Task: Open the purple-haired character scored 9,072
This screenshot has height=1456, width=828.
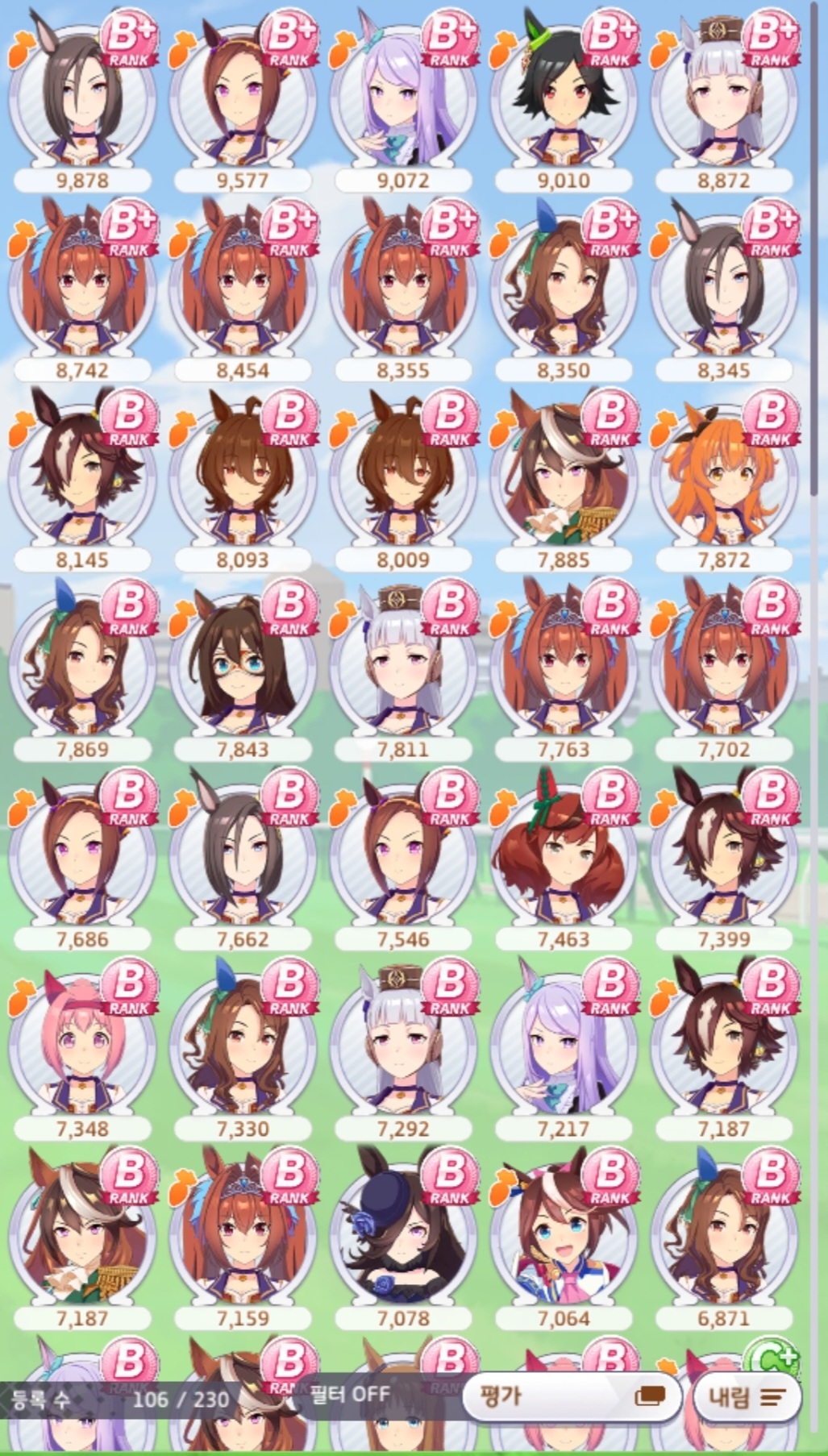Action: pyautogui.click(x=403, y=97)
